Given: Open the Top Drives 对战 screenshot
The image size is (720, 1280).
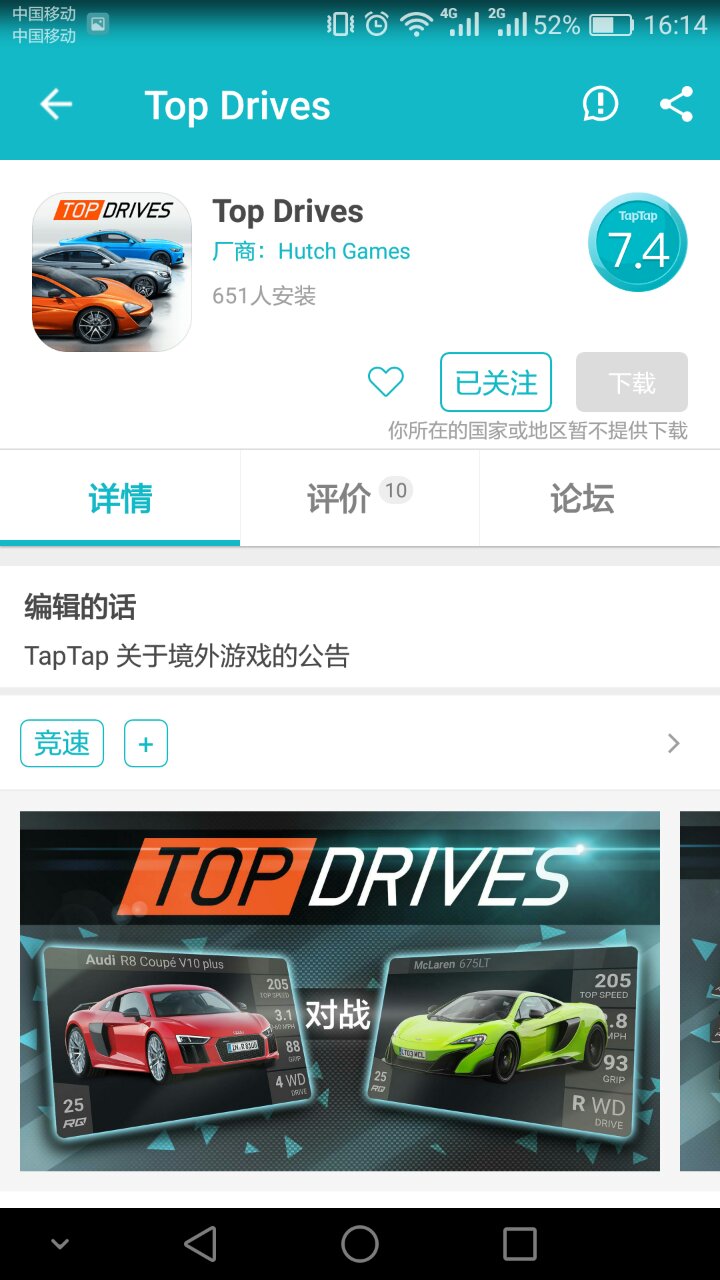Looking at the screenshot, I should pyautogui.click(x=340, y=990).
